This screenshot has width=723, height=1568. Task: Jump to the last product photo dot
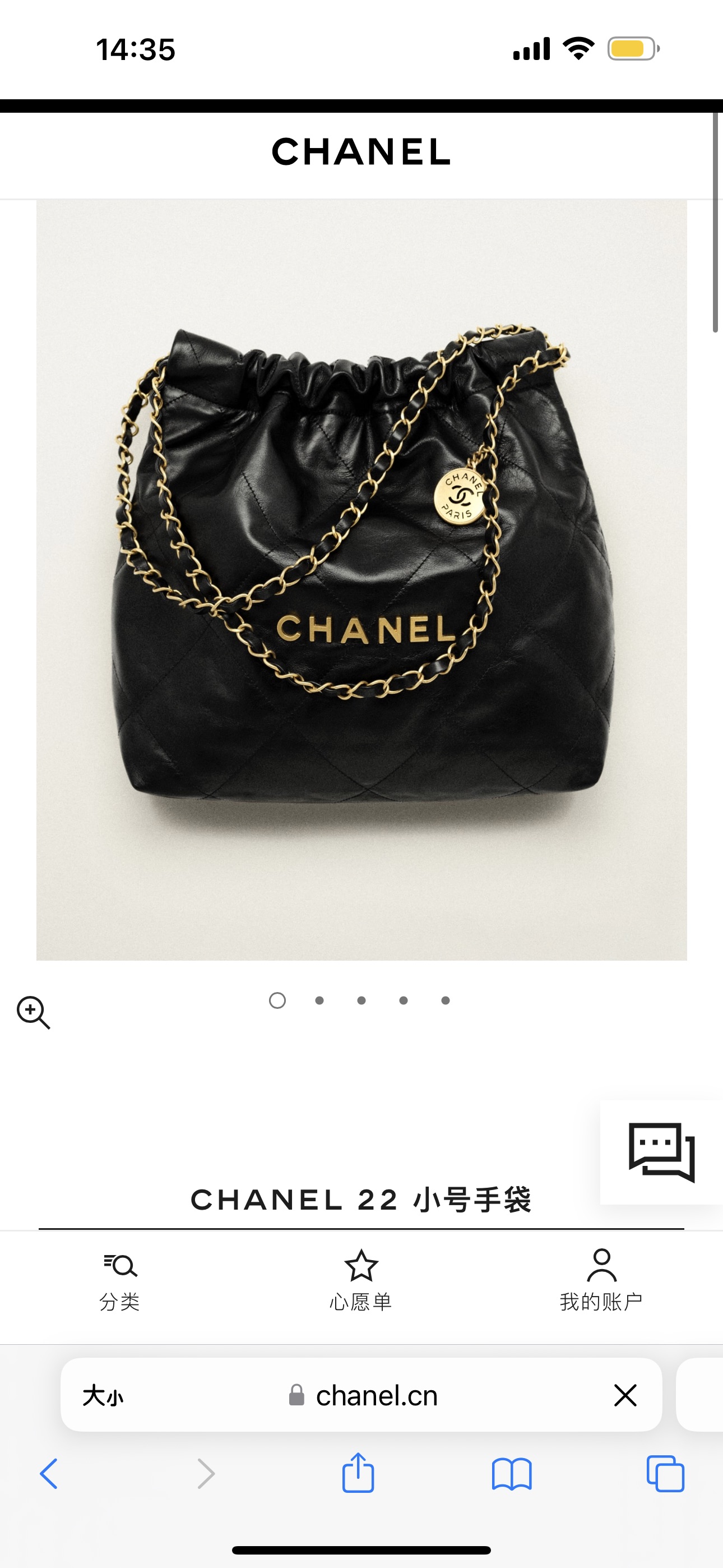pyautogui.click(x=446, y=1000)
